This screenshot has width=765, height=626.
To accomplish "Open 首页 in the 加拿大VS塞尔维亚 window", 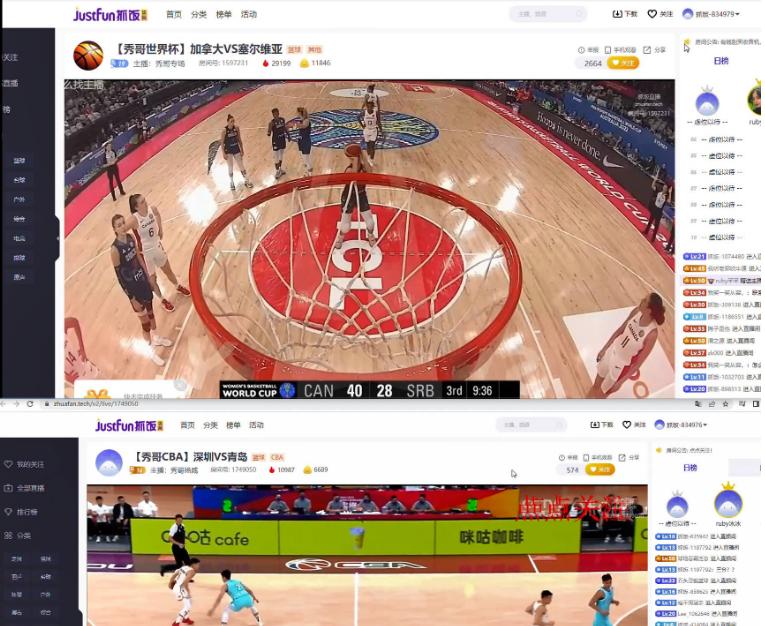I will coord(174,14).
